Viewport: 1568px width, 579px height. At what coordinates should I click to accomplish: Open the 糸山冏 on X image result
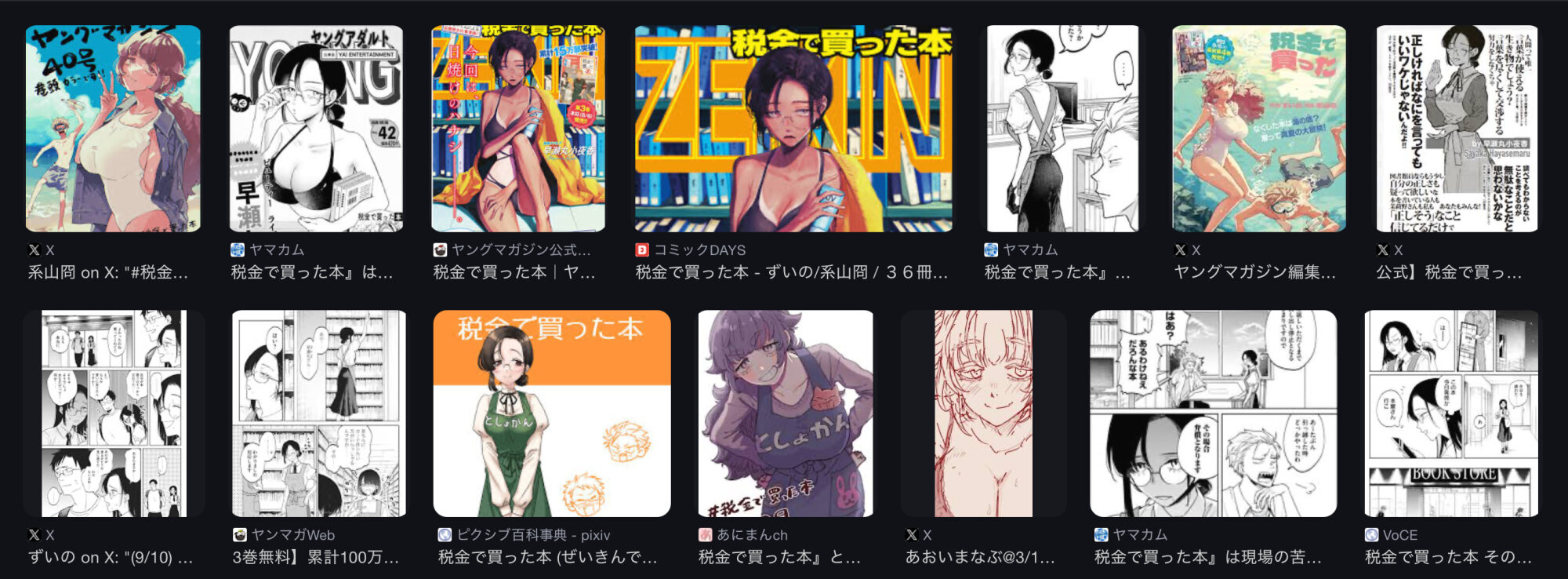tap(113, 129)
